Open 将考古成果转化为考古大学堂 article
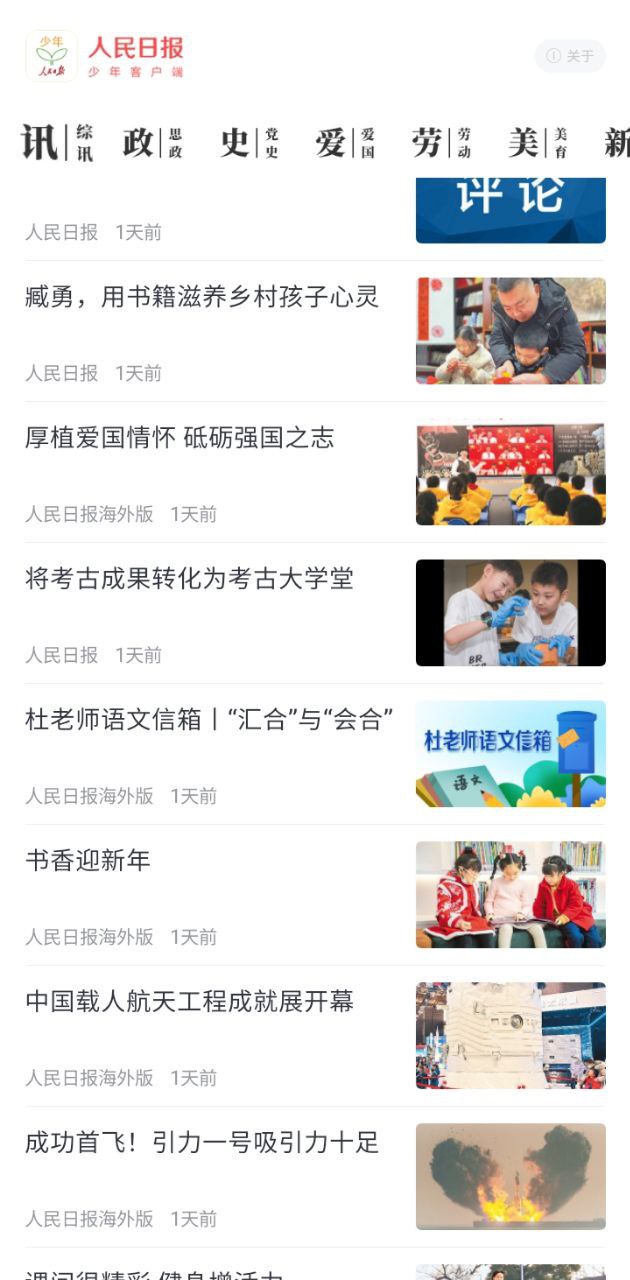630x1280 pixels. pos(190,579)
